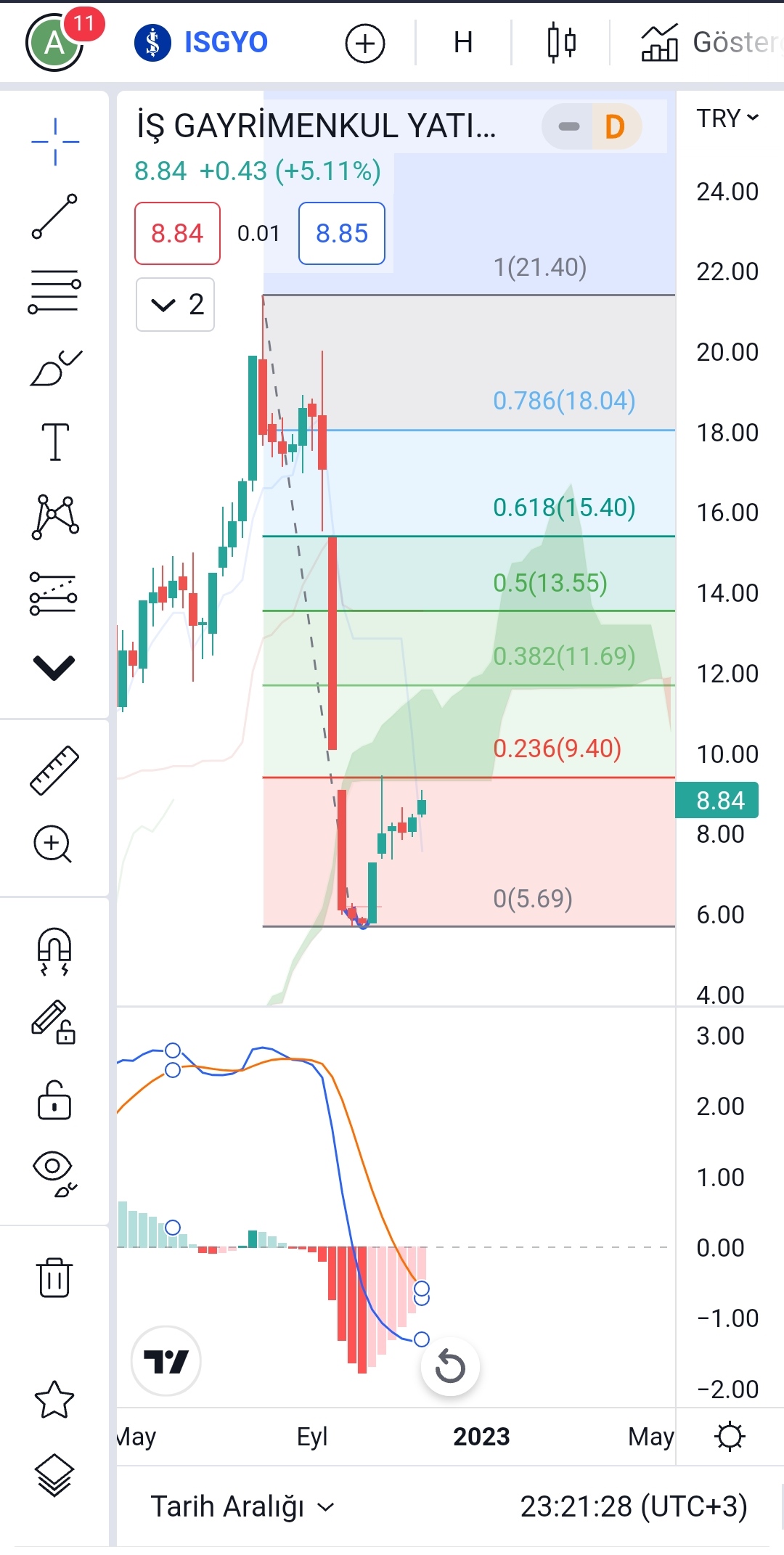The image size is (784, 1555).
Task: Open the ISGYO symbol search
Action: 202,42
